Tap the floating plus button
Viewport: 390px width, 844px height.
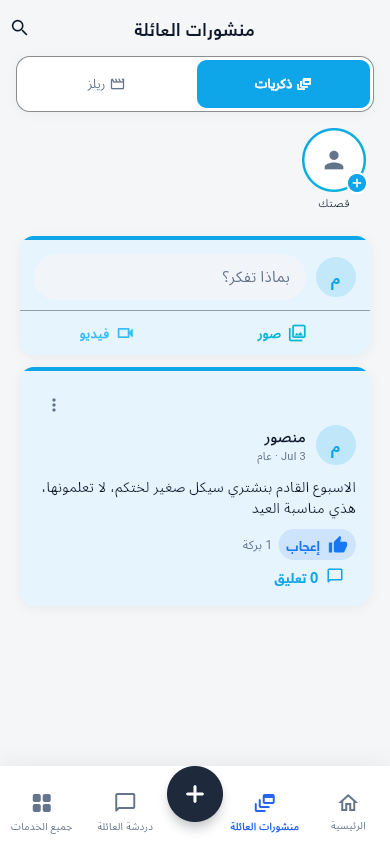click(x=195, y=794)
